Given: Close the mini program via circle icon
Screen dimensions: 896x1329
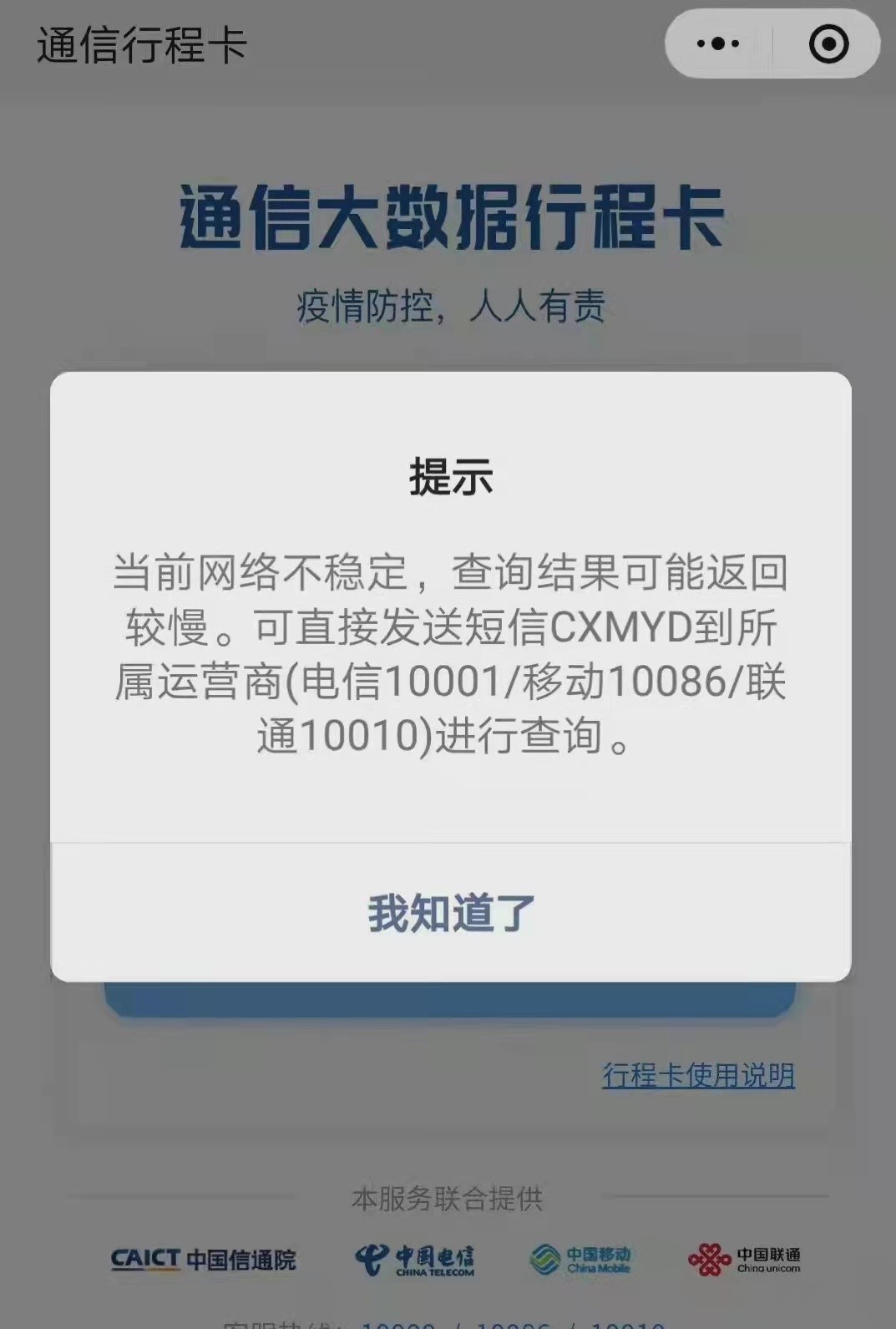Looking at the screenshot, I should (828, 43).
